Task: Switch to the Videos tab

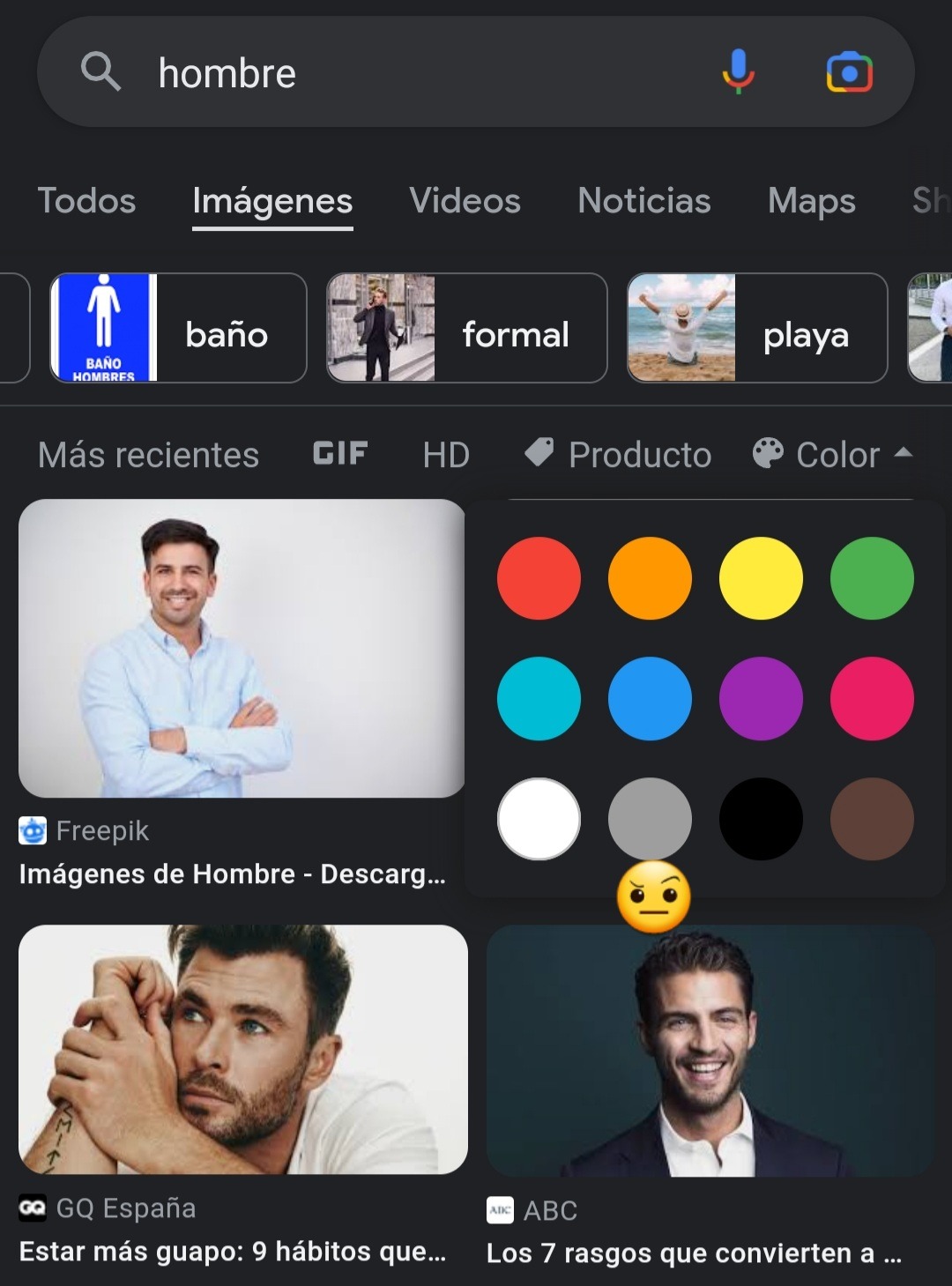Action: pyautogui.click(x=465, y=201)
